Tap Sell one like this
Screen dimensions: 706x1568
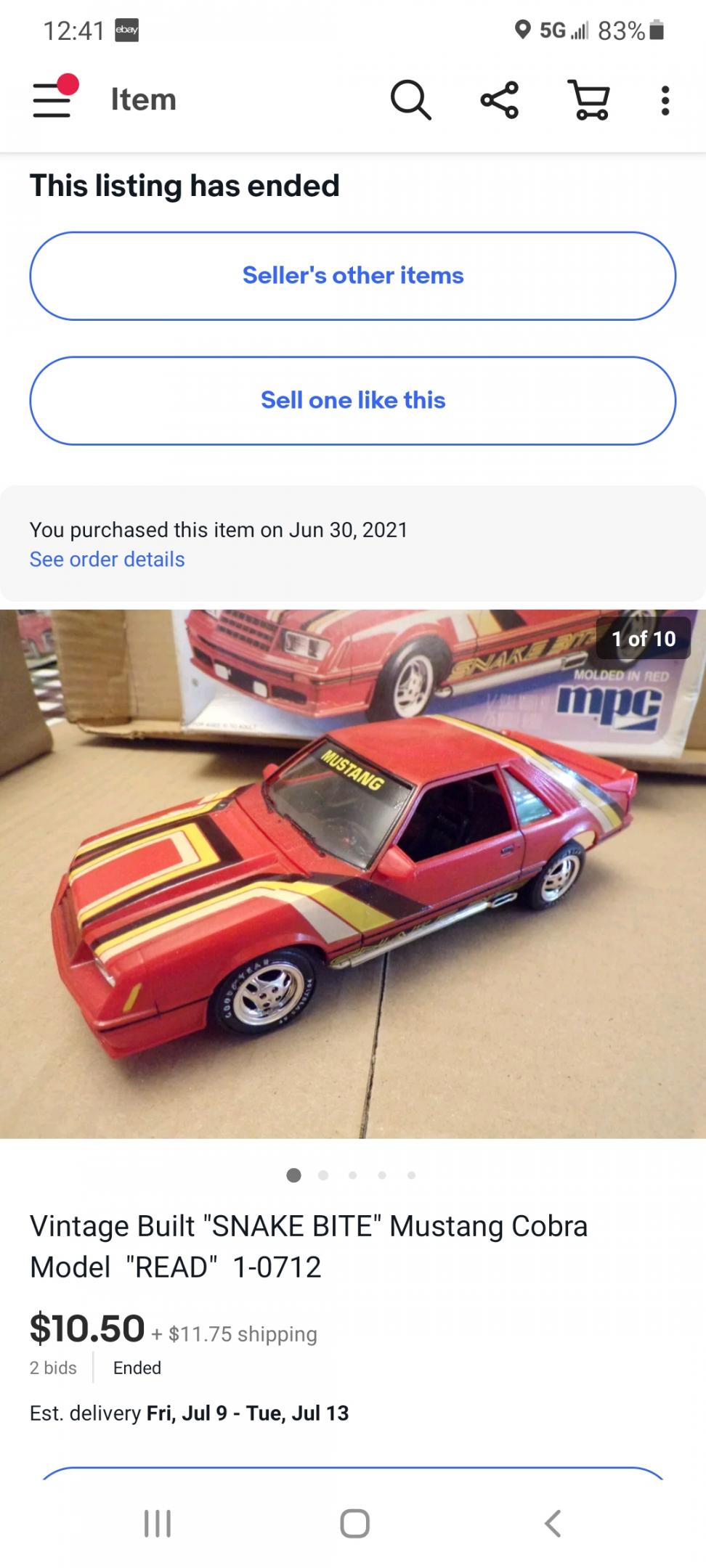tap(353, 401)
